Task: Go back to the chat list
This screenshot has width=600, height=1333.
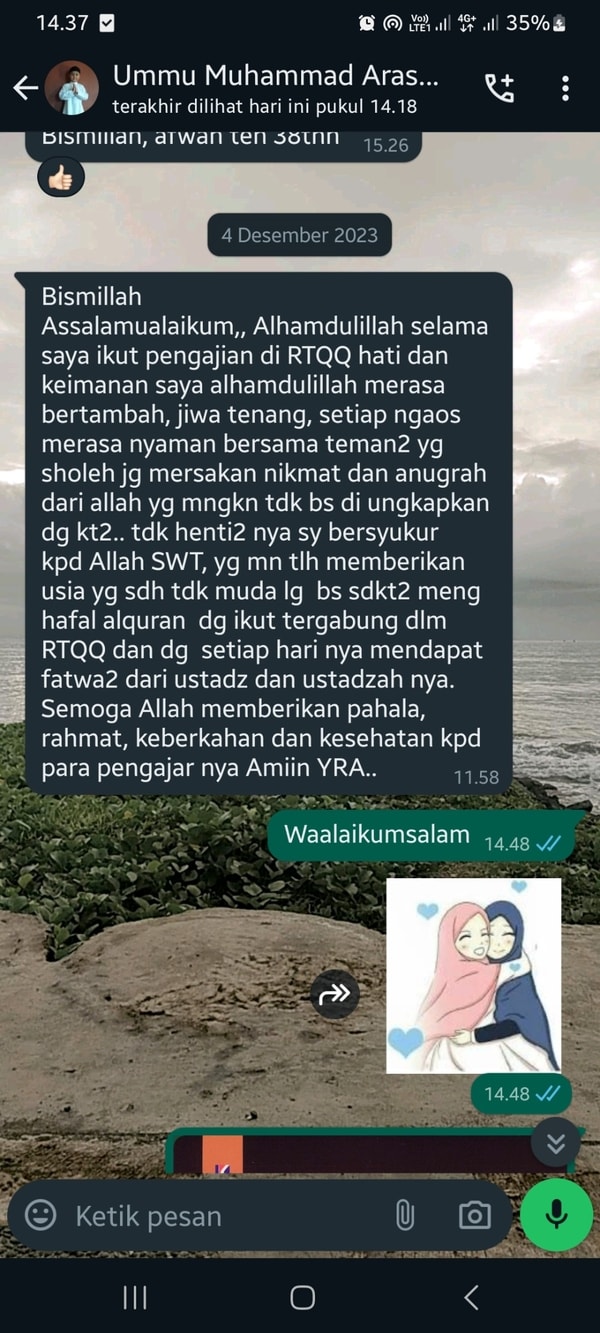Action: [x=25, y=88]
